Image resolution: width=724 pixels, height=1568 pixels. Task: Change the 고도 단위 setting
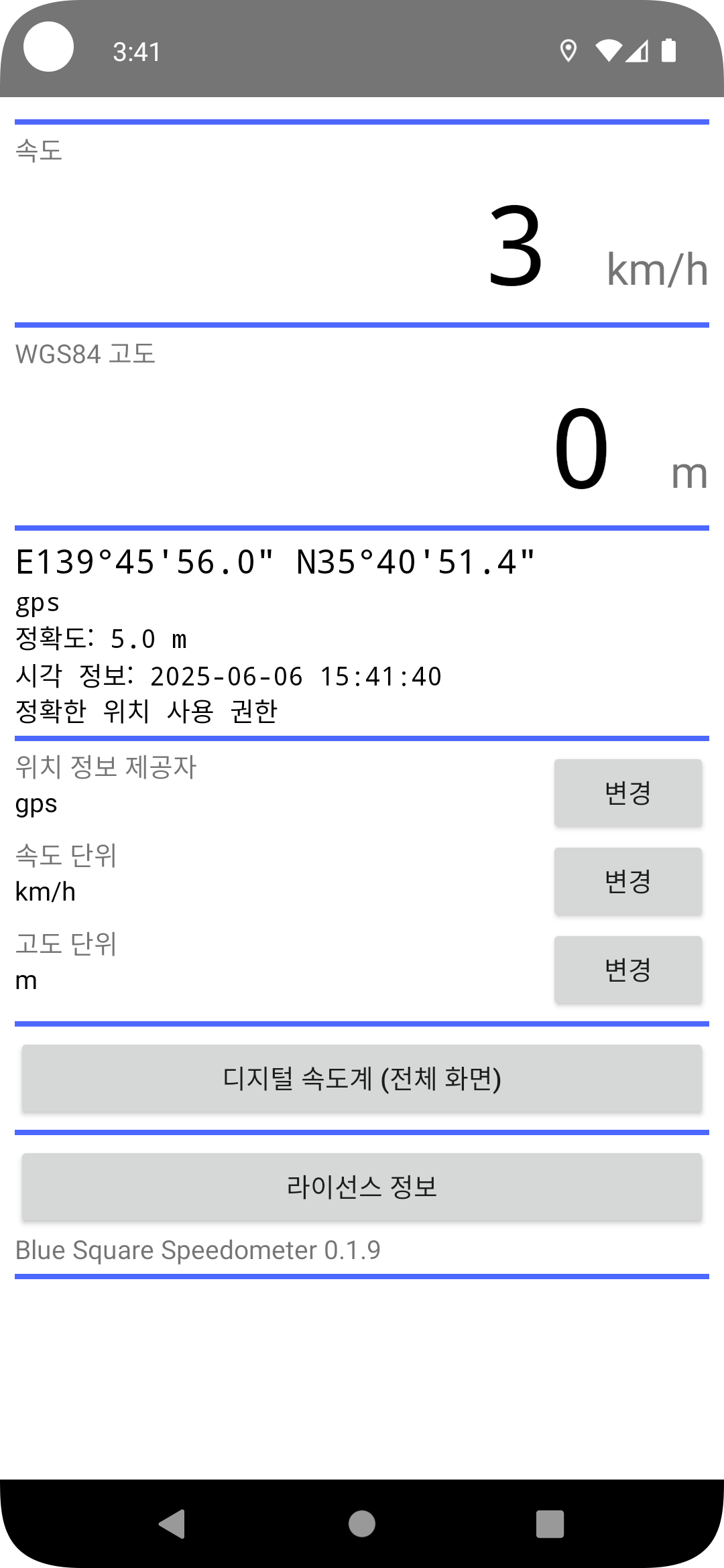(627, 970)
